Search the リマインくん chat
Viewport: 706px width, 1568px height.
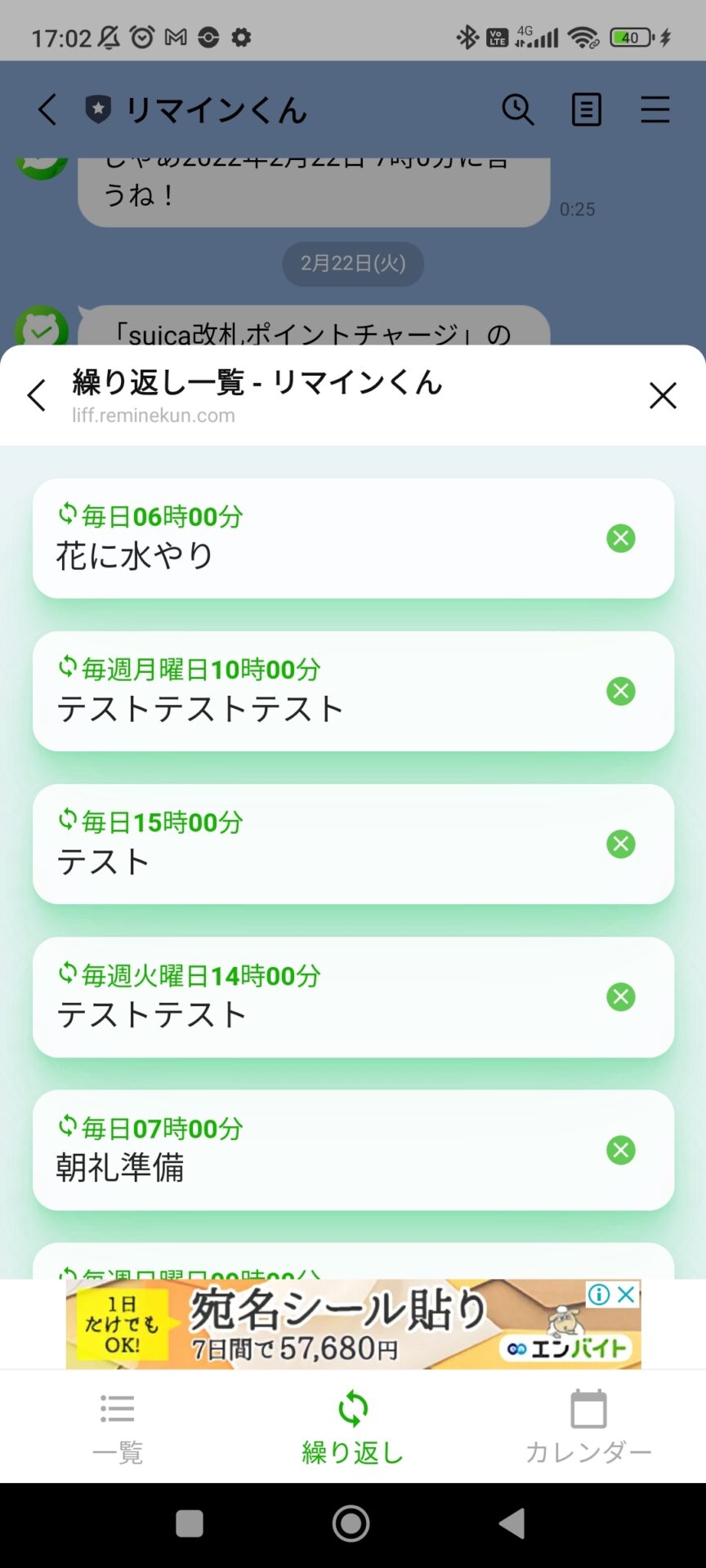[518, 109]
